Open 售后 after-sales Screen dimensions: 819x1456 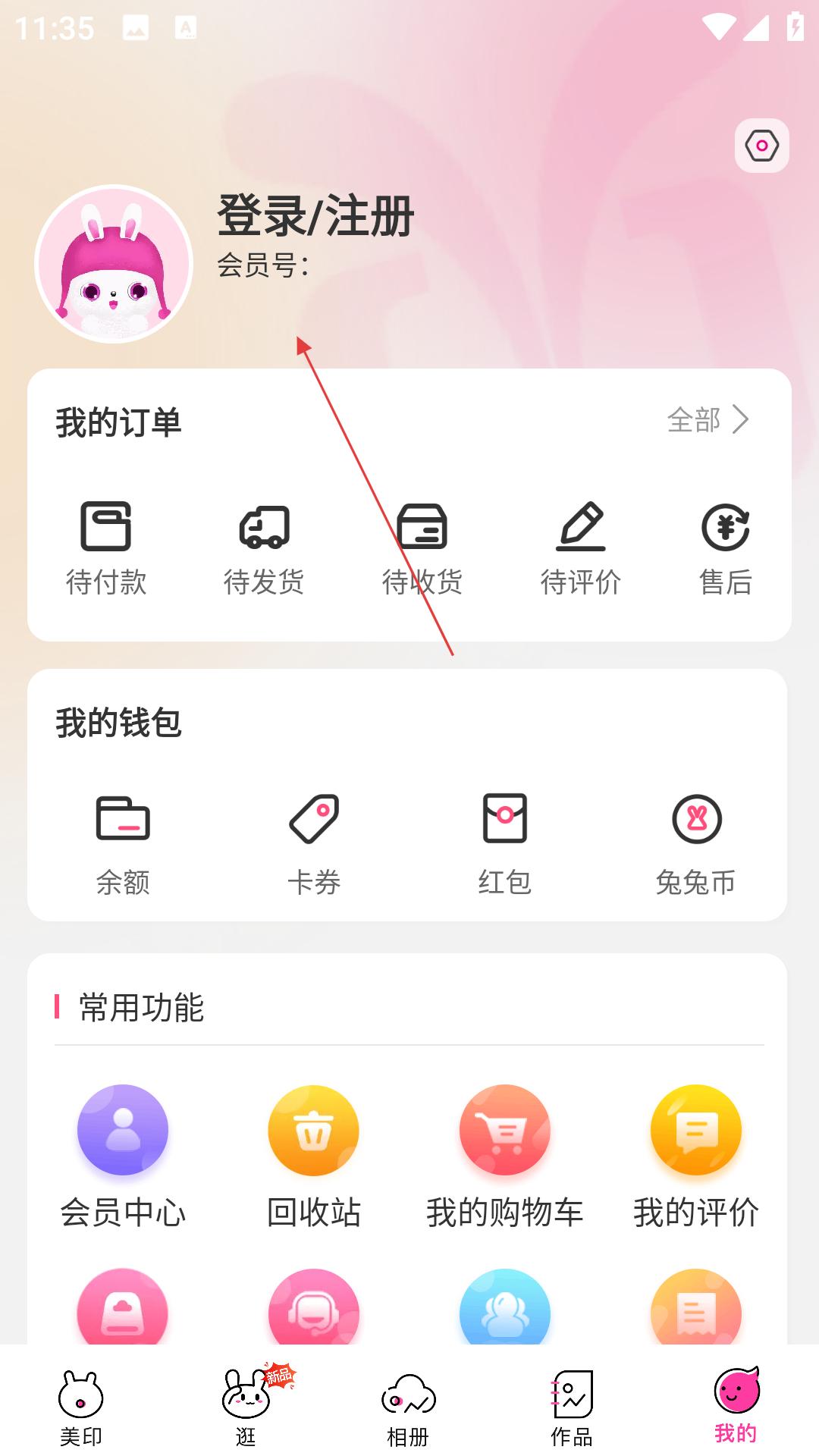click(726, 548)
